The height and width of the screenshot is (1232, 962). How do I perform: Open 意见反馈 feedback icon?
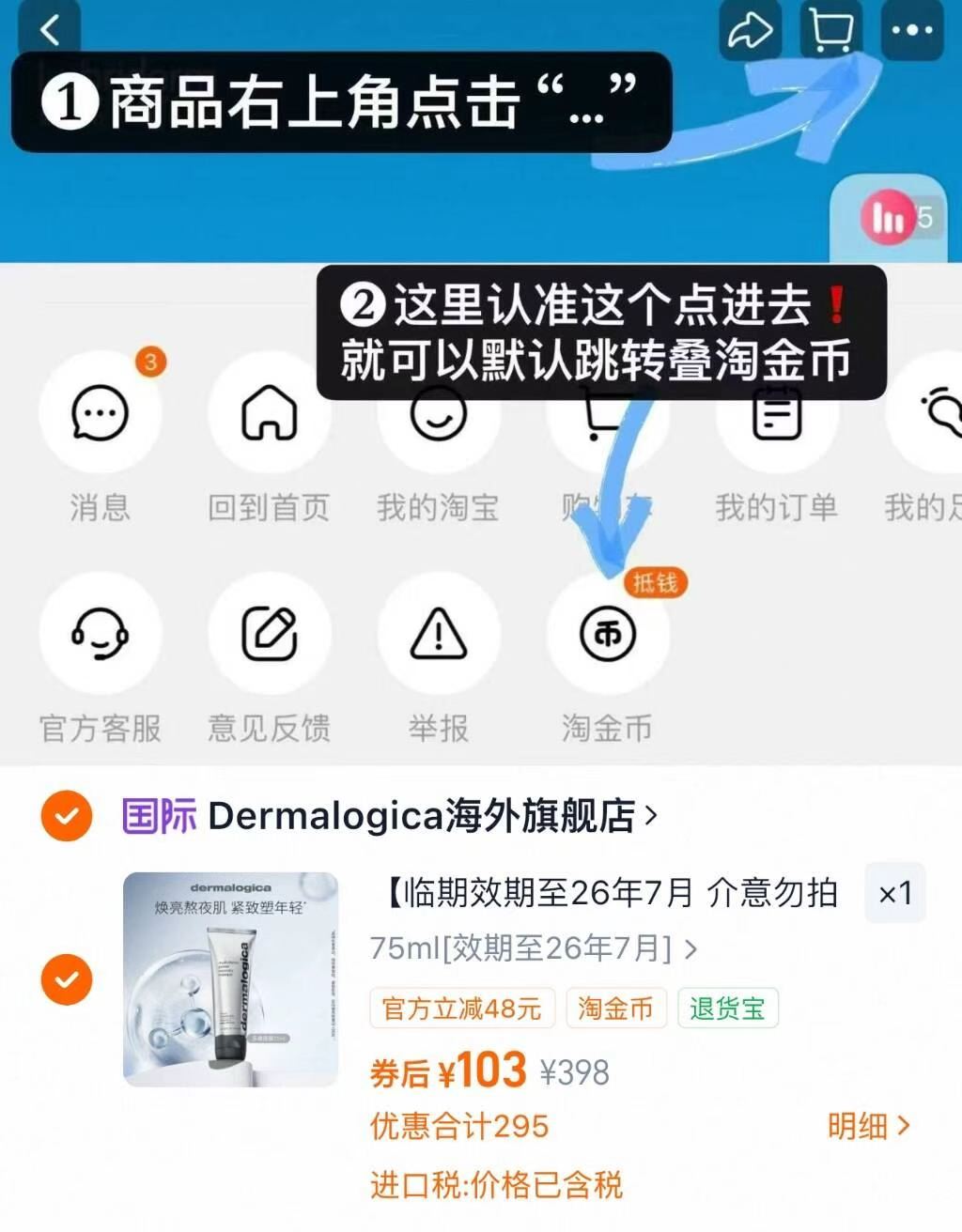coord(270,634)
